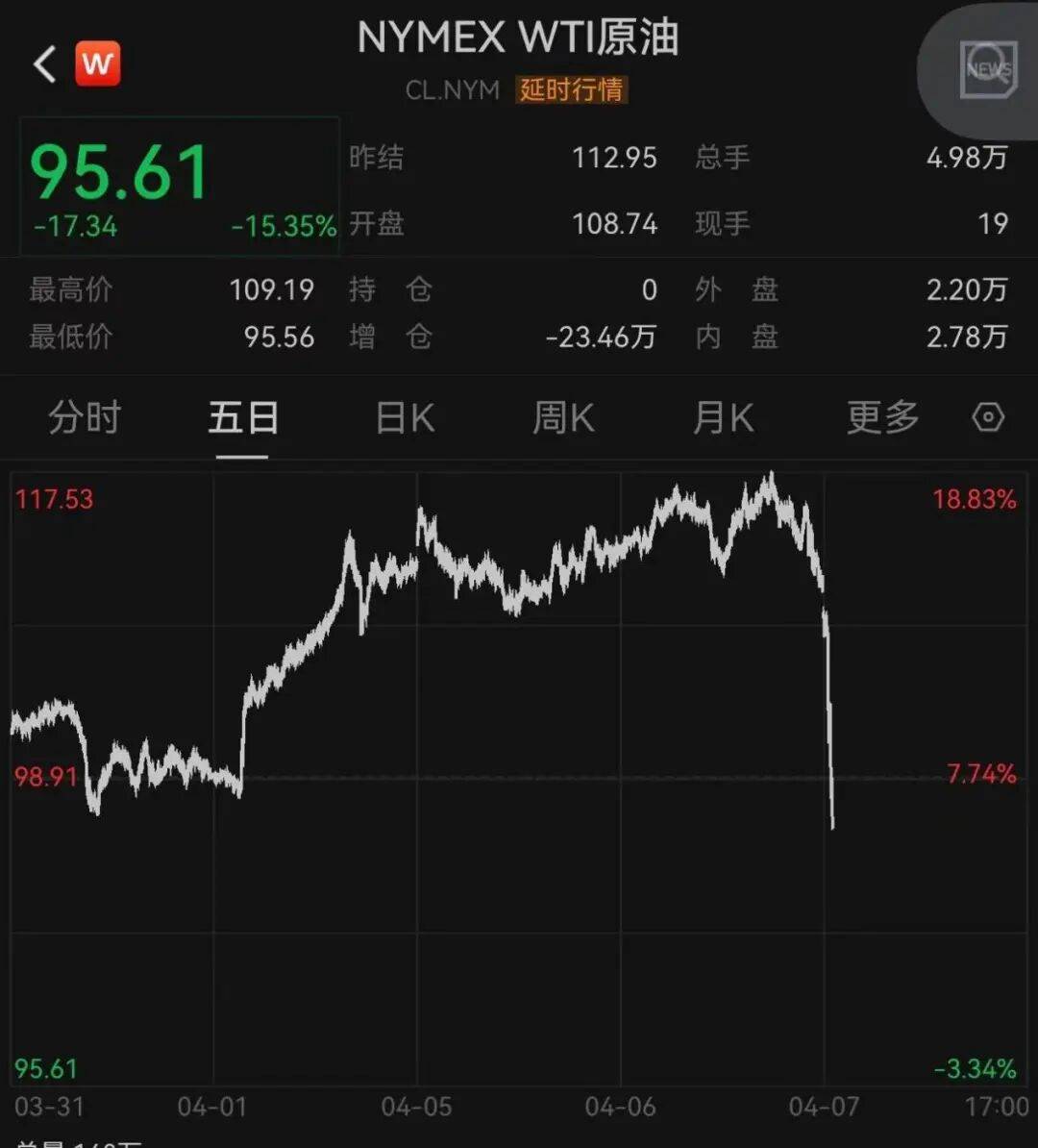1038x1148 pixels.
Task: Open the news search icon
Action: pyautogui.click(x=988, y=69)
